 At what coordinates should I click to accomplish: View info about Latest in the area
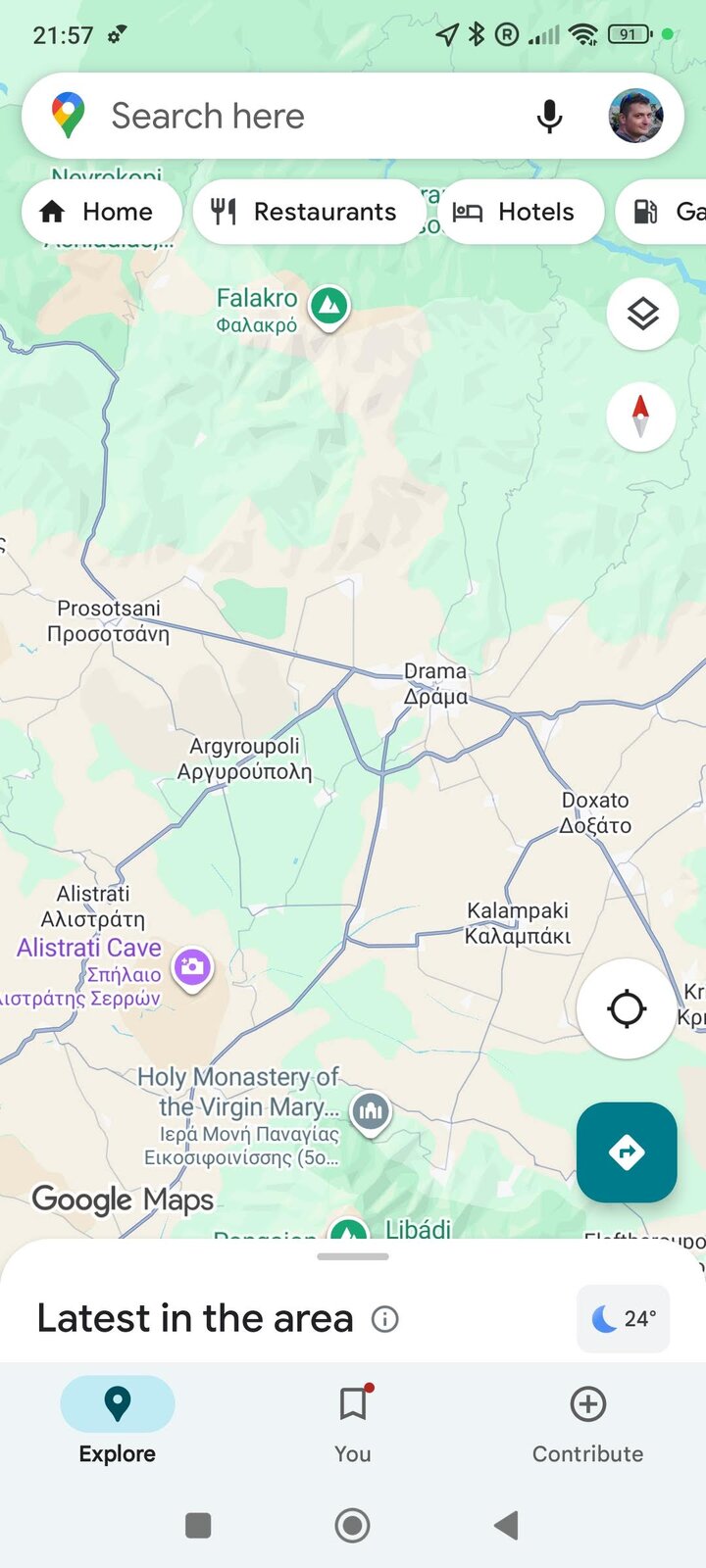[385, 1319]
